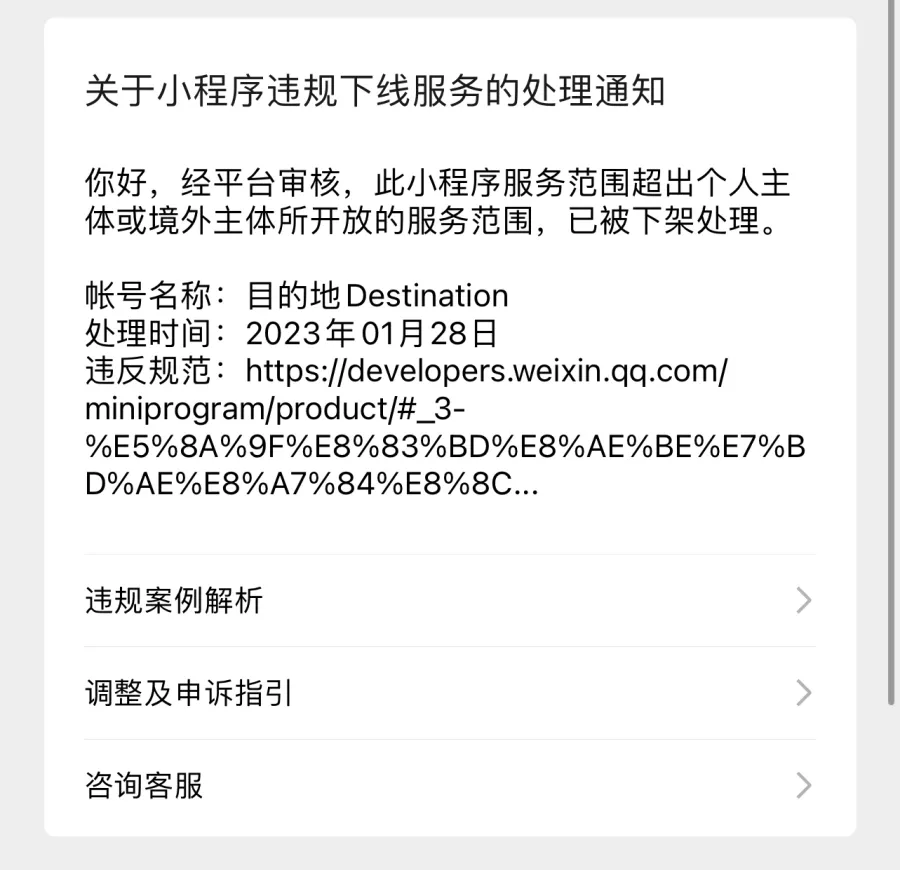Open 违规案例解析 row

pos(449,600)
